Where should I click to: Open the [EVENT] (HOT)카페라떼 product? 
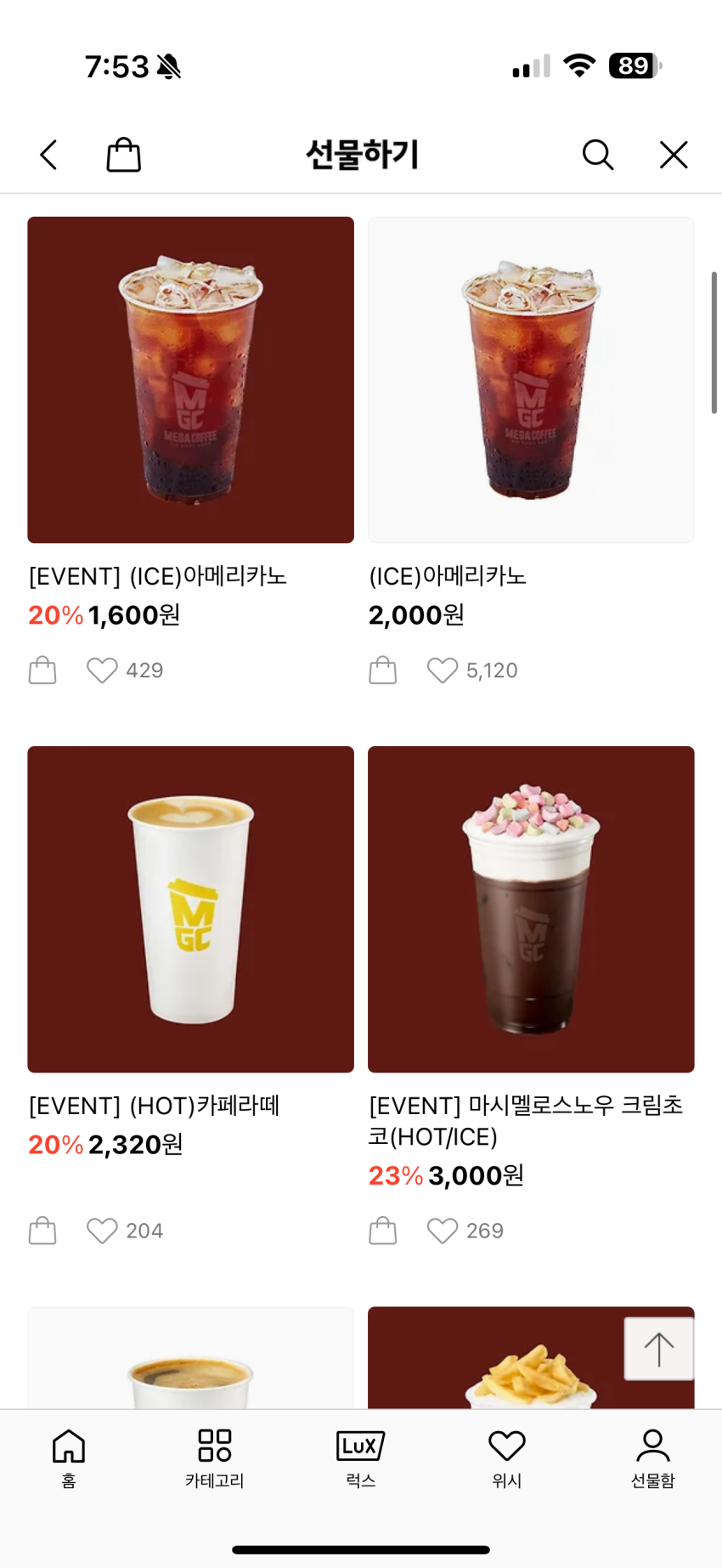(190, 909)
